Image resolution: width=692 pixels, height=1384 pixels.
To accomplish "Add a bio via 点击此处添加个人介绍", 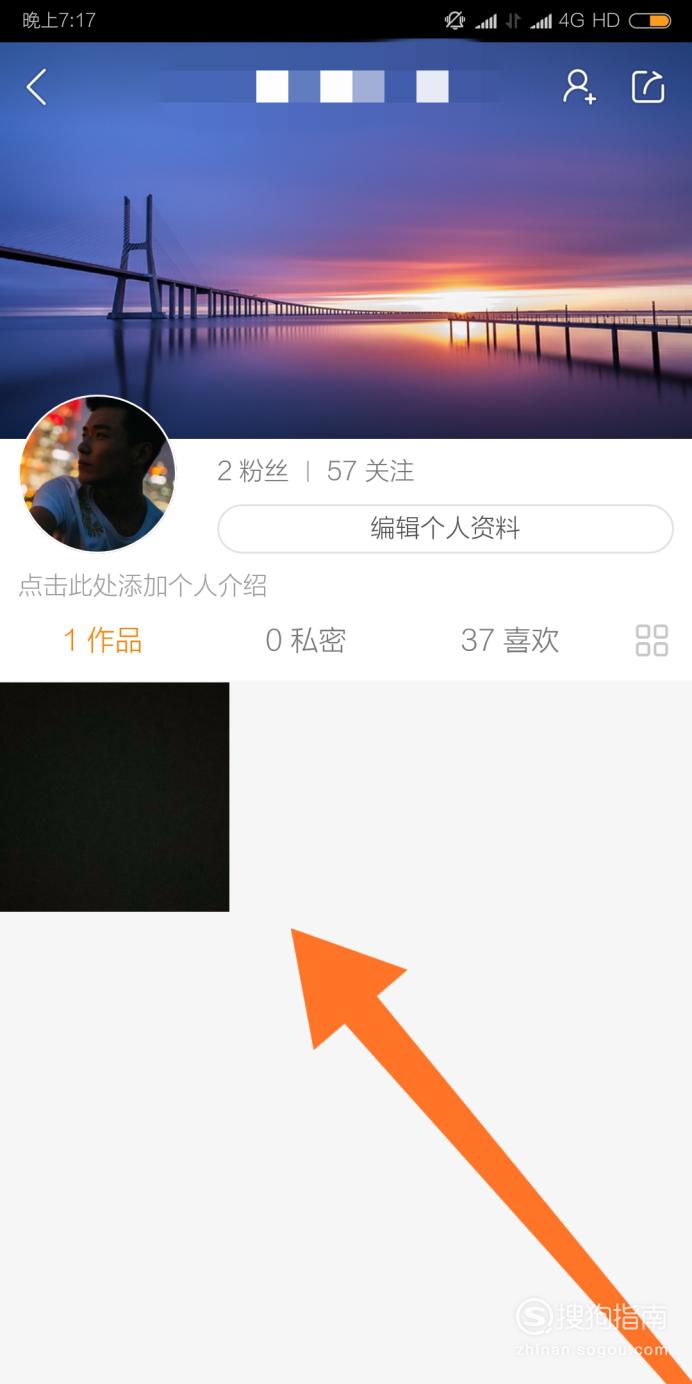I will pyautogui.click(x=143, y=585).
